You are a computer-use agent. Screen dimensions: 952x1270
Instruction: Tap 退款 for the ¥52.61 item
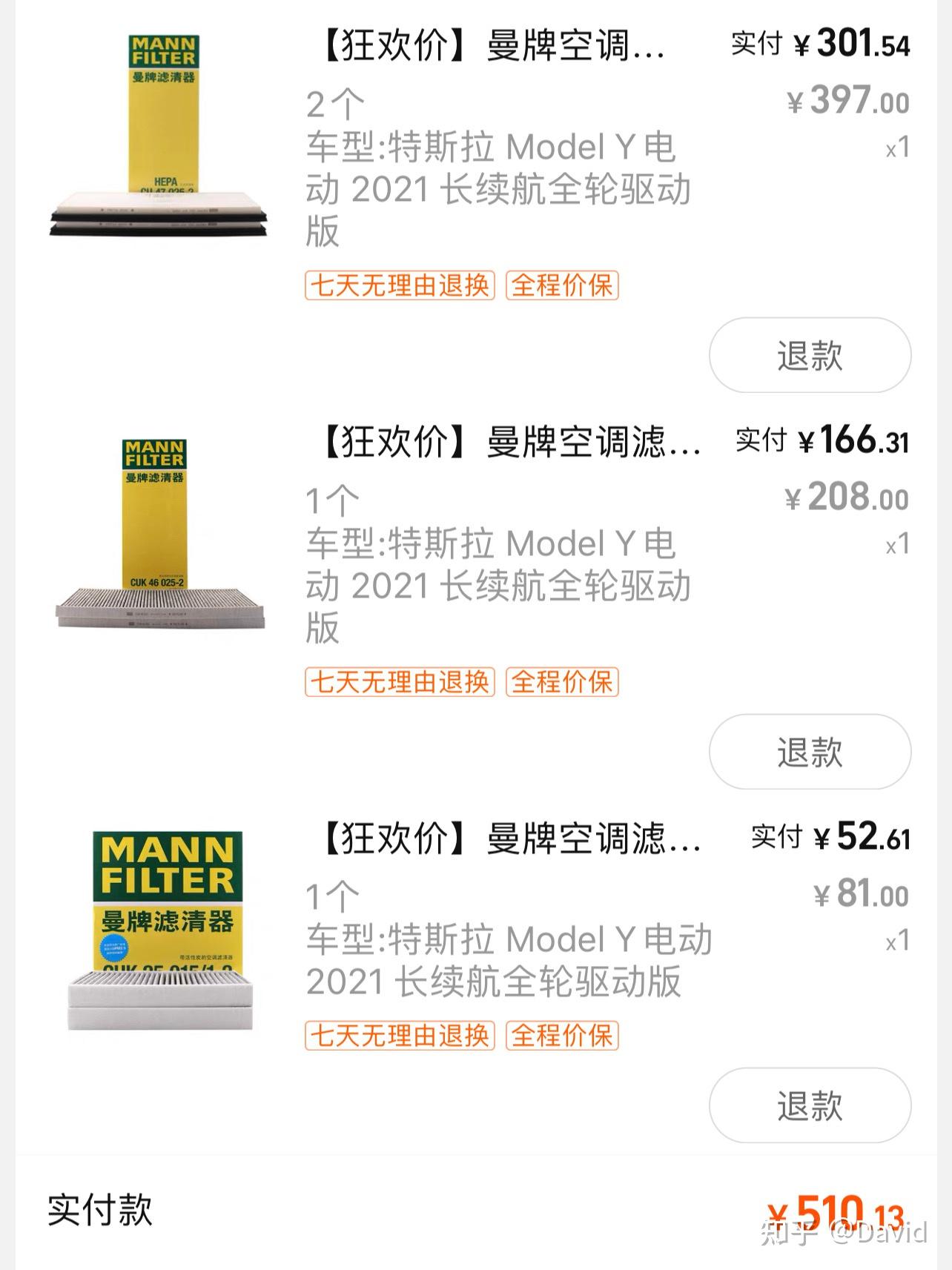[x=810, y=1105]
